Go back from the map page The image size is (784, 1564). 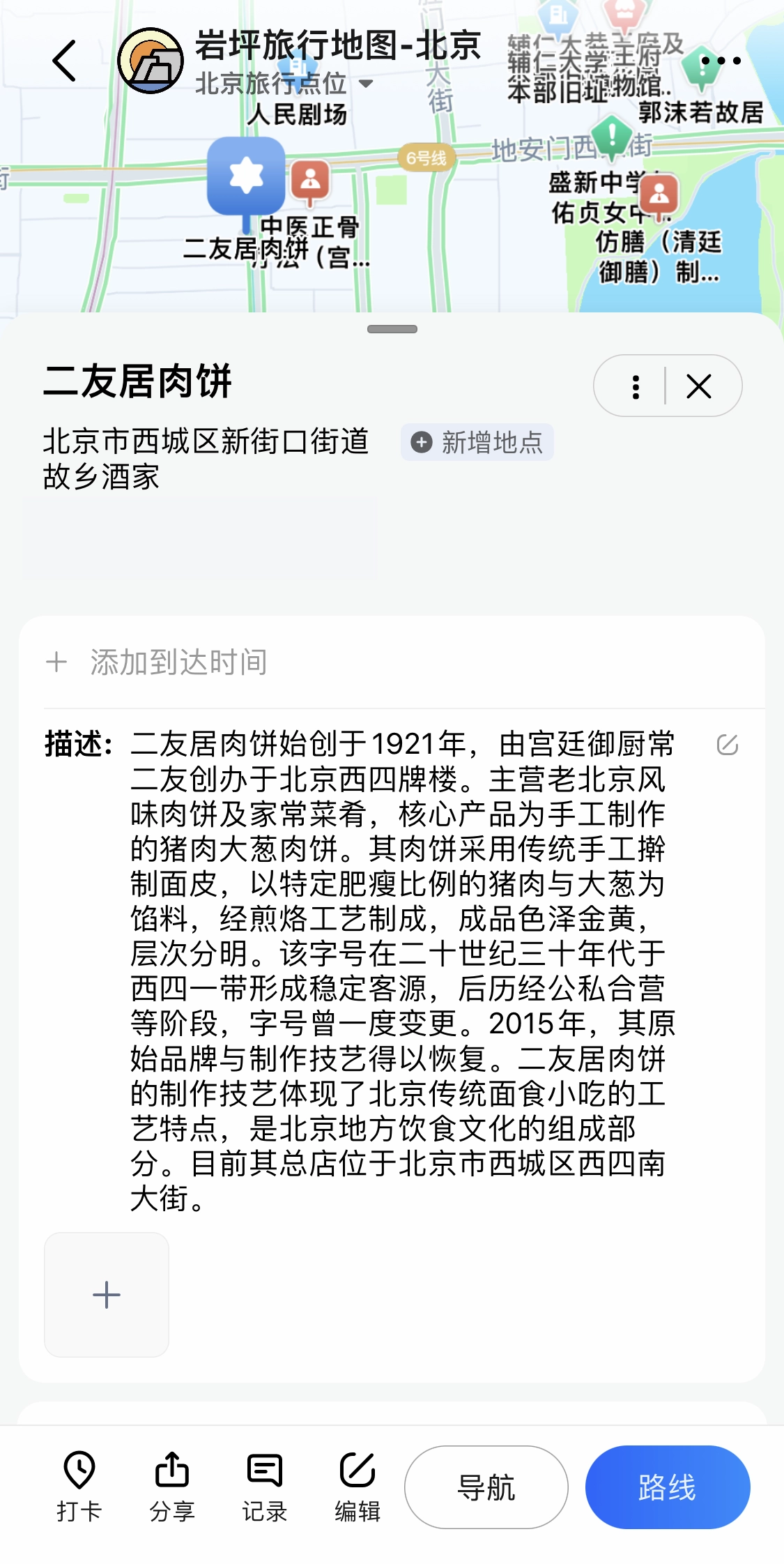pos(64,61)
